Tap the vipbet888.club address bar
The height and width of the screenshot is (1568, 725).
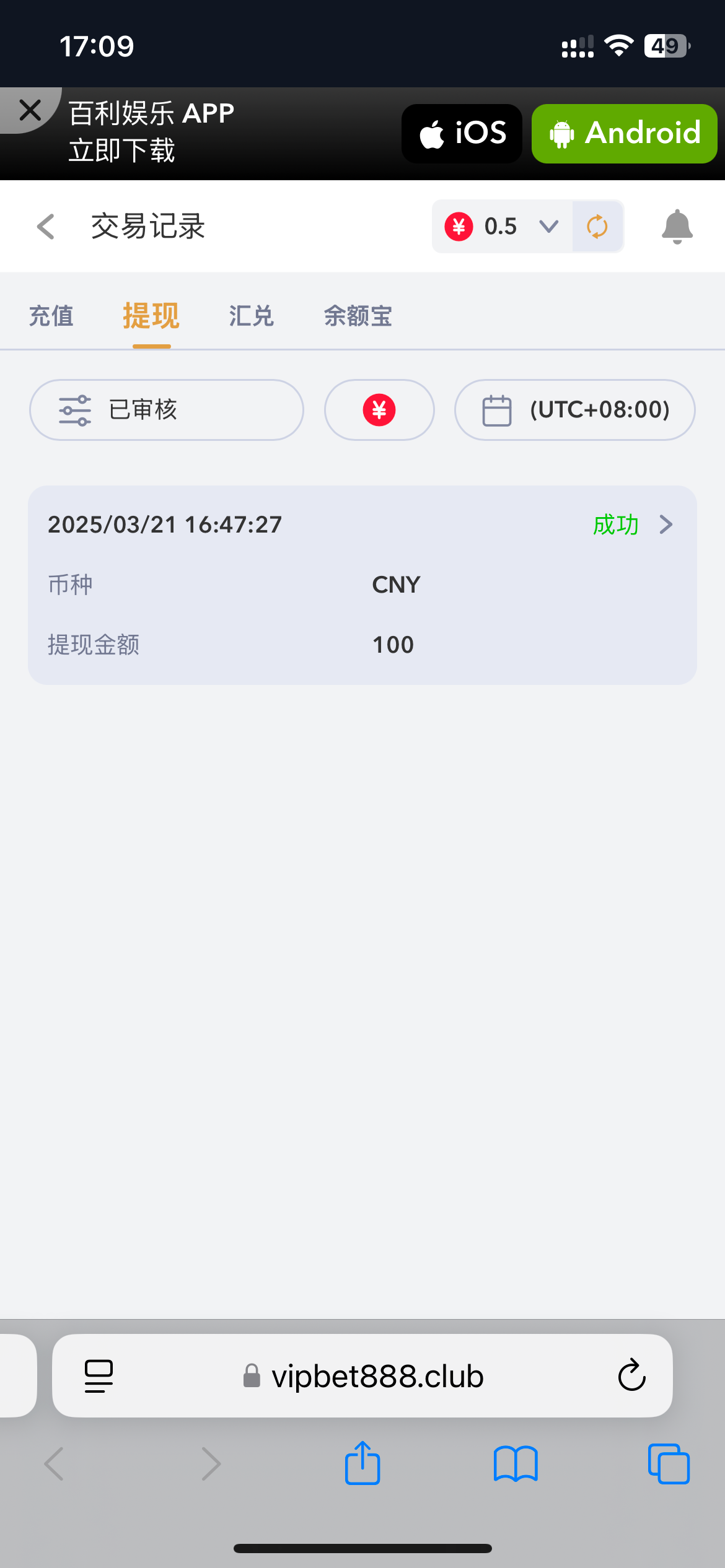pos(362,1376)
